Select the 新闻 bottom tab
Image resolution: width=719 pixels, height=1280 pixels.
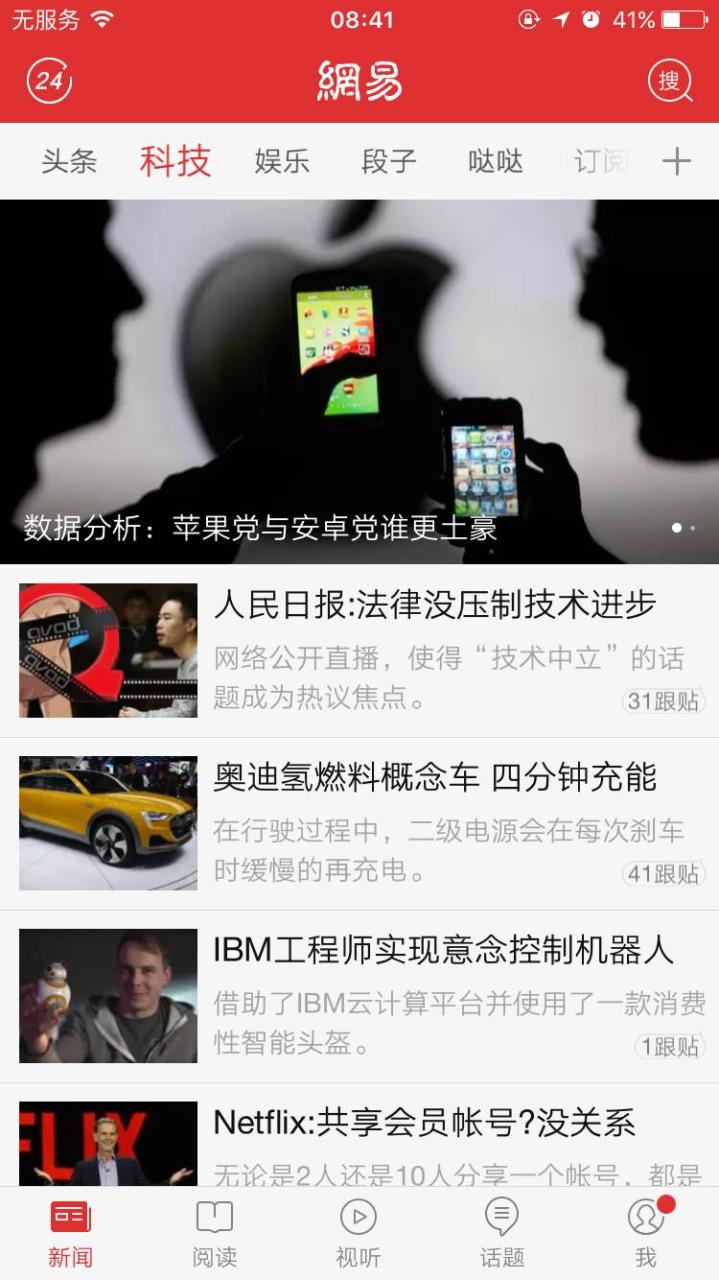70,1232
